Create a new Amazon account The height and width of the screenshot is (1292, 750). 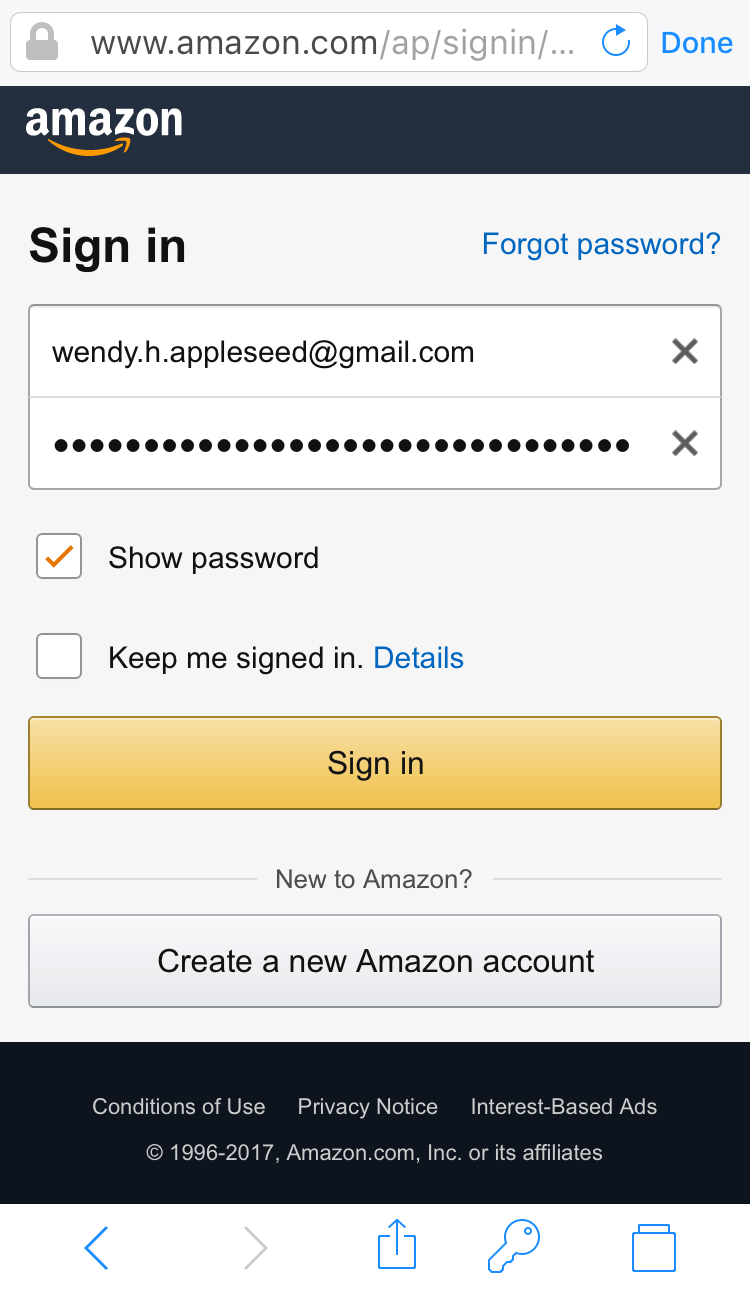click(375, 961)
